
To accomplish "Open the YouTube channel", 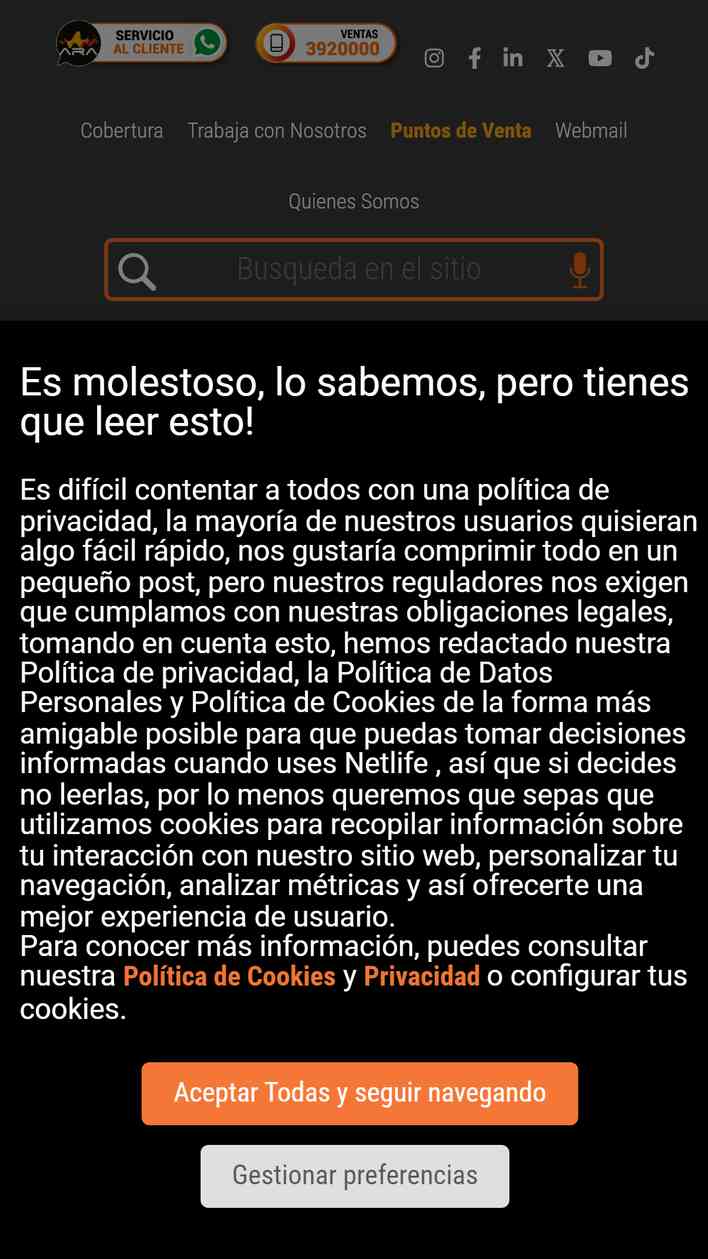I will [x=600, y=58].
